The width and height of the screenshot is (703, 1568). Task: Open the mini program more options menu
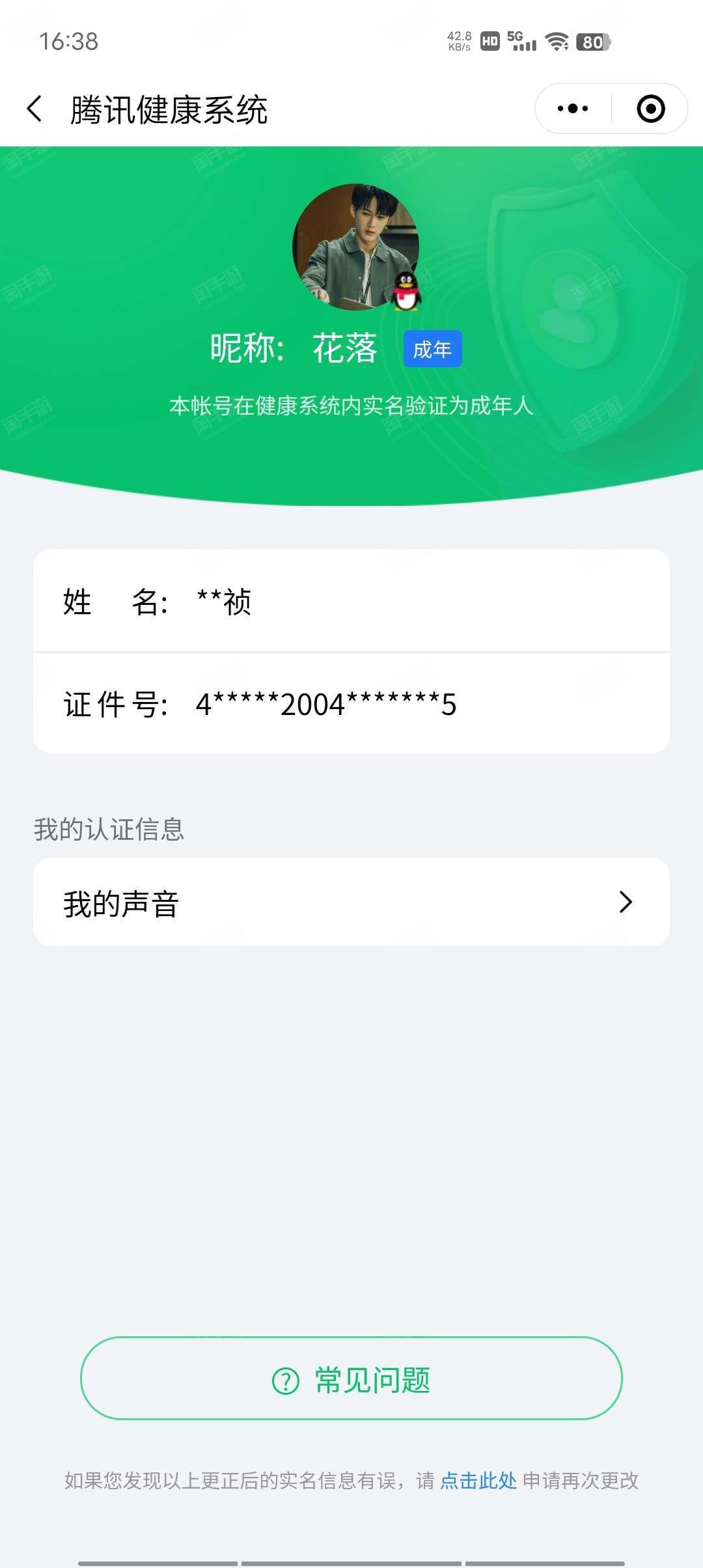tap(573, 109)
